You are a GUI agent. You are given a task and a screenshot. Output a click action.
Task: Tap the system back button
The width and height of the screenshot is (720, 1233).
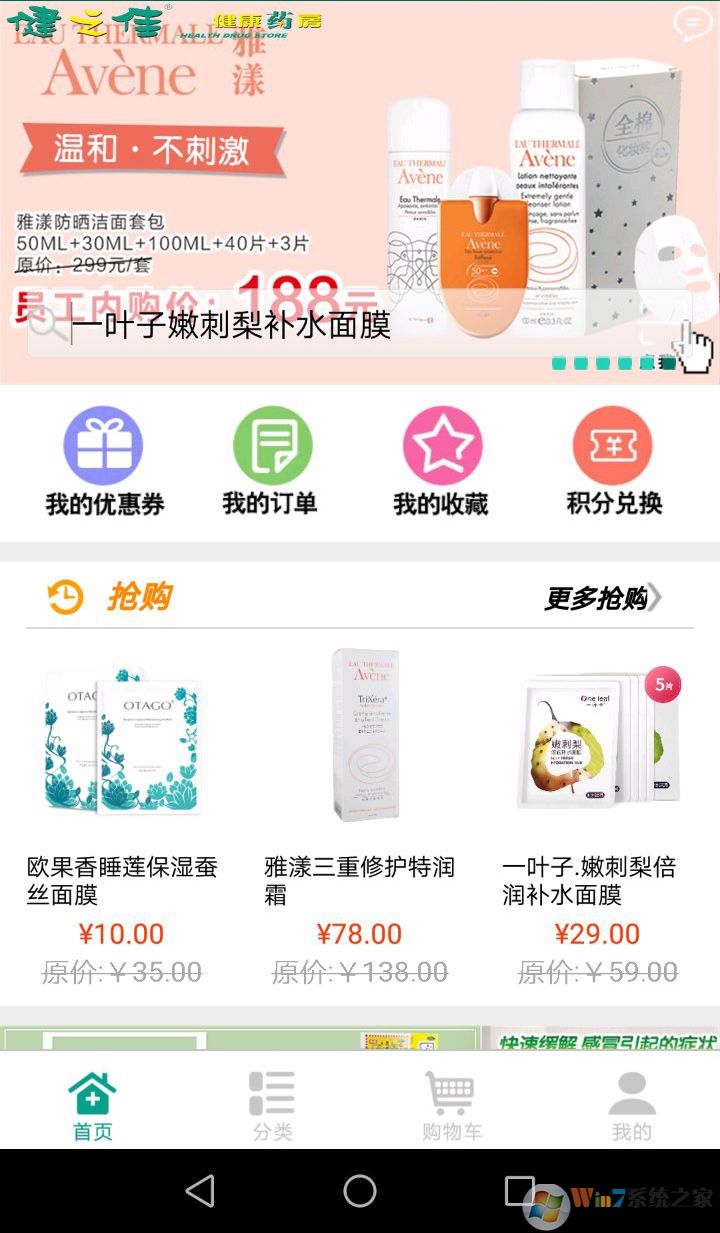(x=200, y=1191)
